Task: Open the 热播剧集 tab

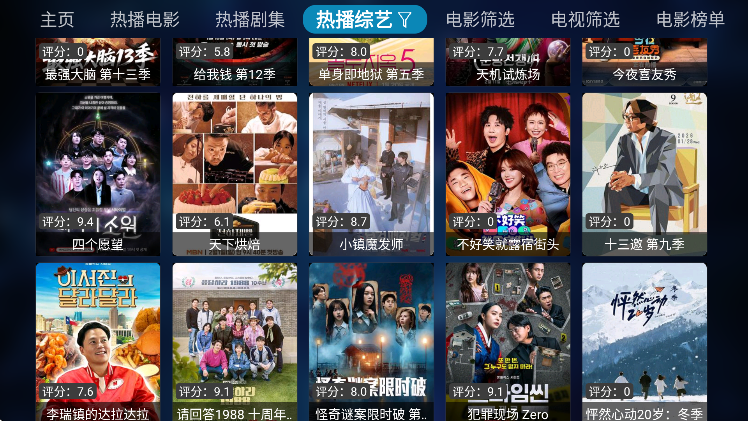Action: point(250,19)
